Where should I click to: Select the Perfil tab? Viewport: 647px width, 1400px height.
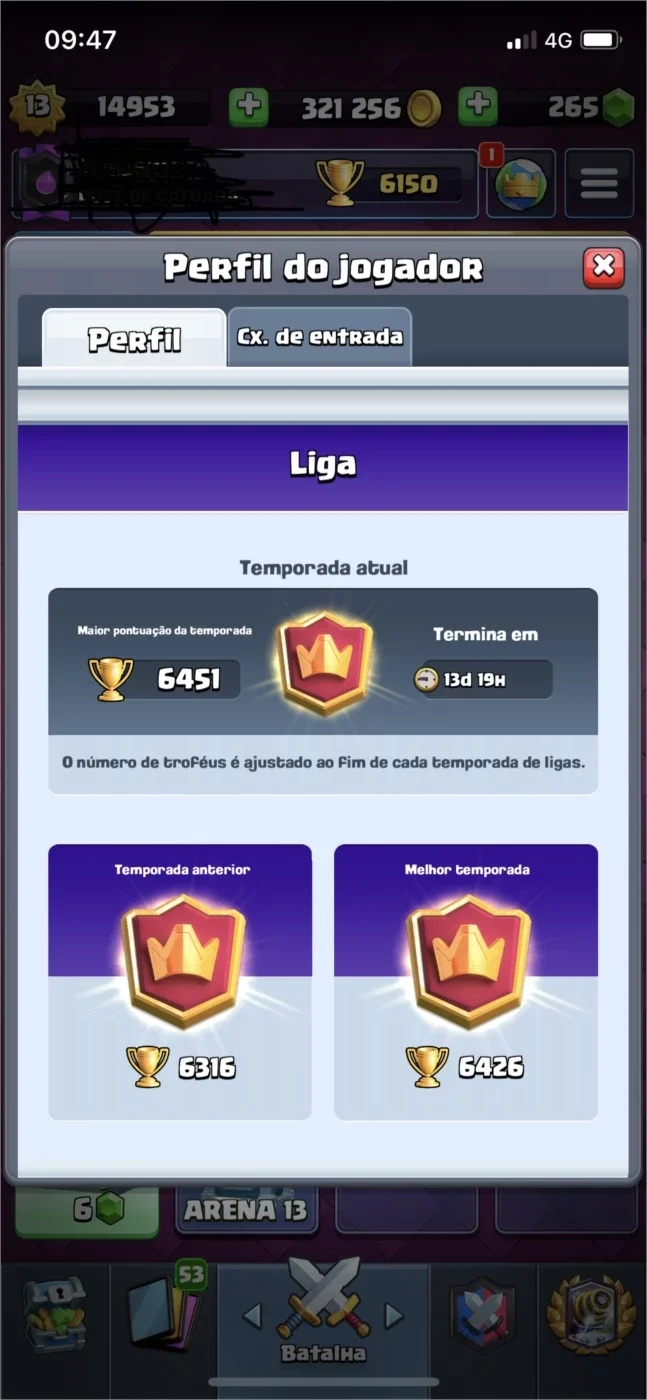[134, 339]
